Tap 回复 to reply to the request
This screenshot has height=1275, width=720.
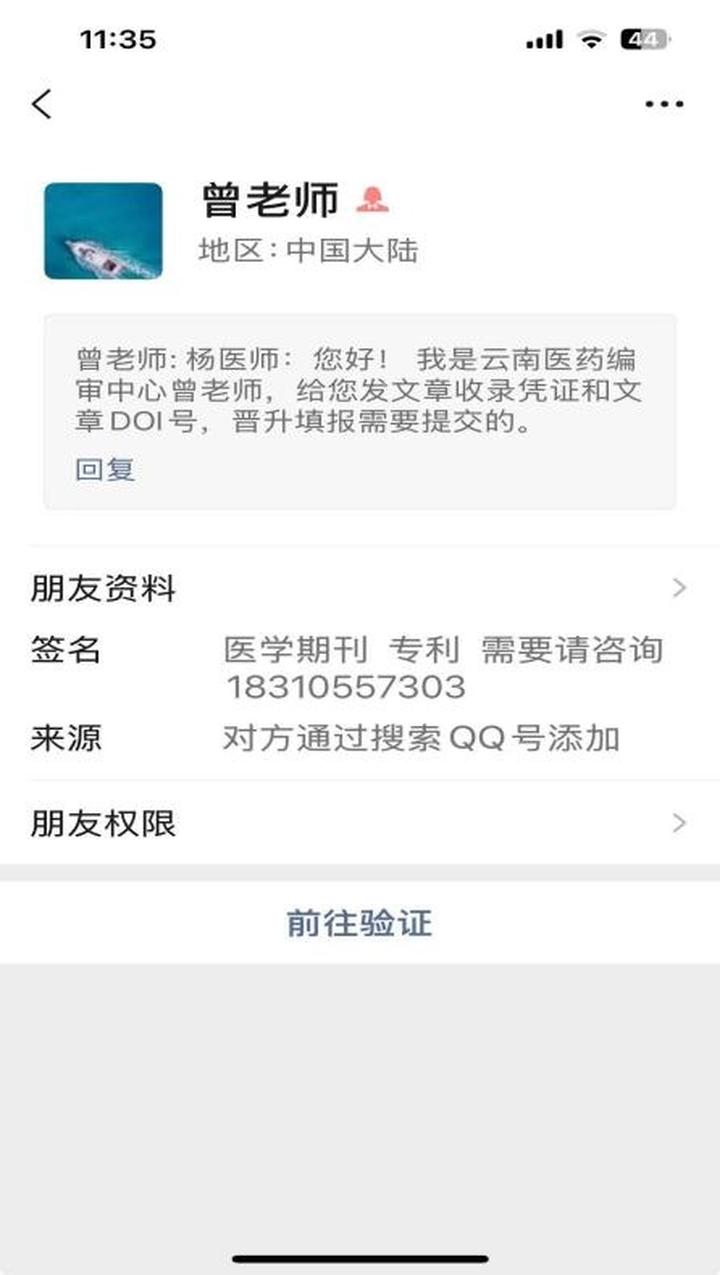[x=105, y=469]
